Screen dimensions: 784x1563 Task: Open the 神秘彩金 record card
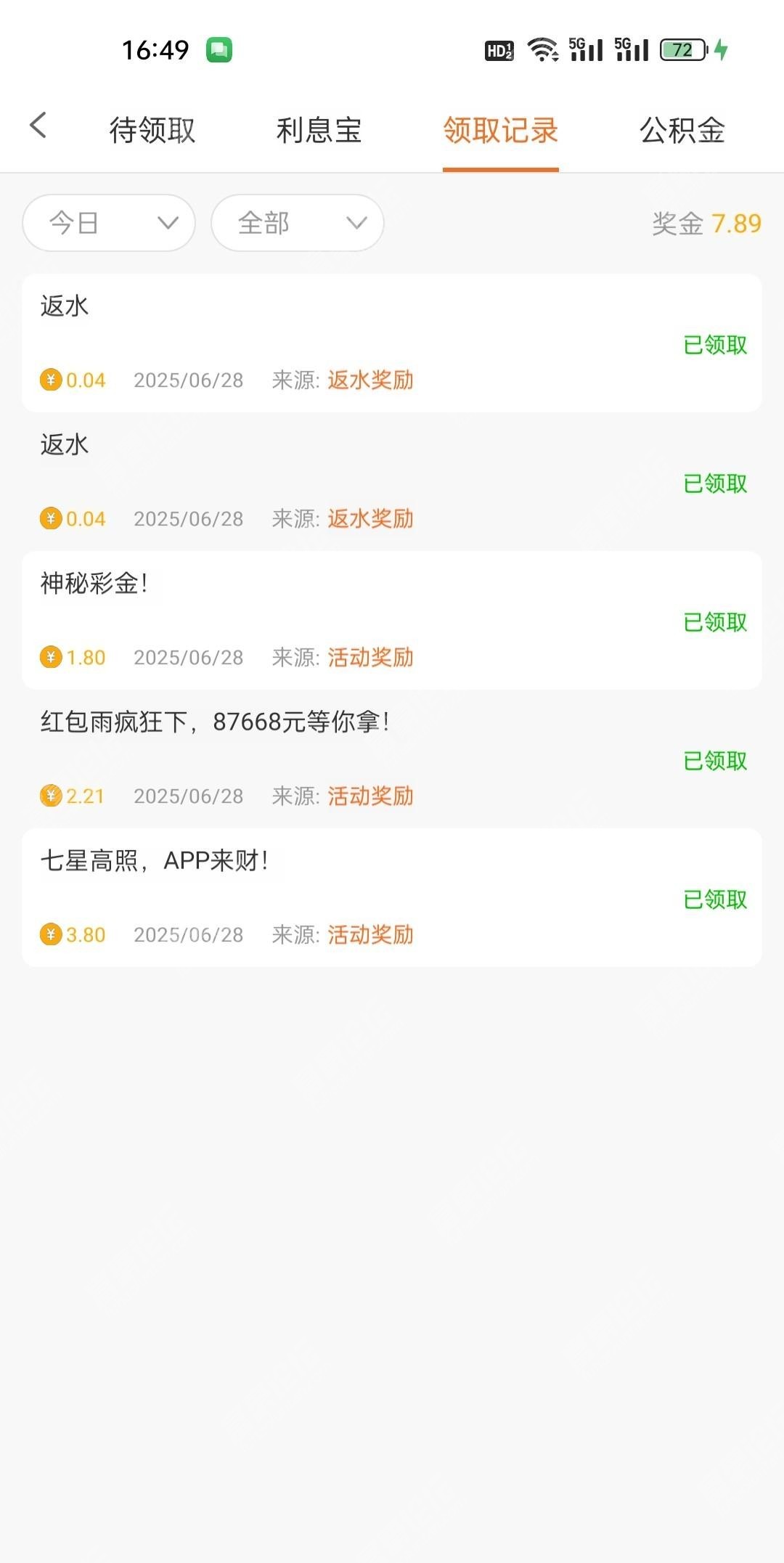[392, 620]
